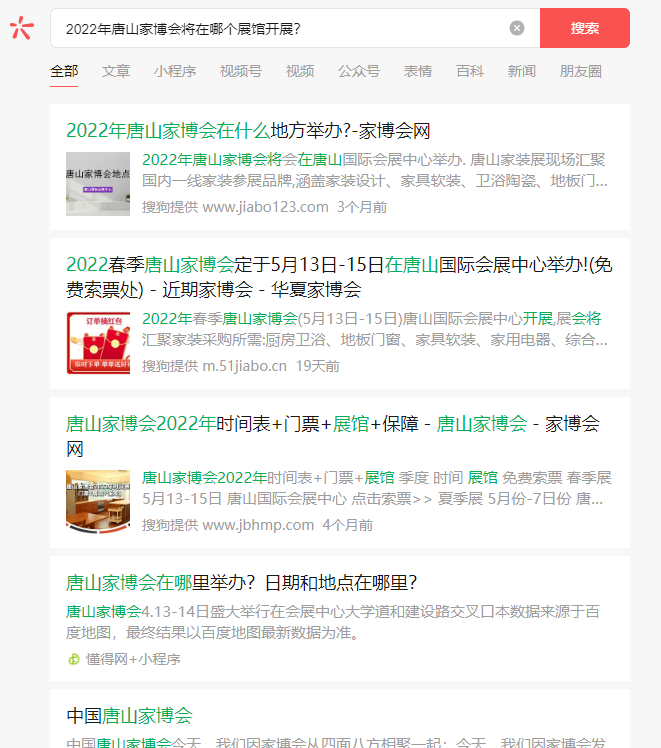Viewport: 661px width, 748px height.
Task: Switch to the 新闻 tab
Action: coord(522,71)
